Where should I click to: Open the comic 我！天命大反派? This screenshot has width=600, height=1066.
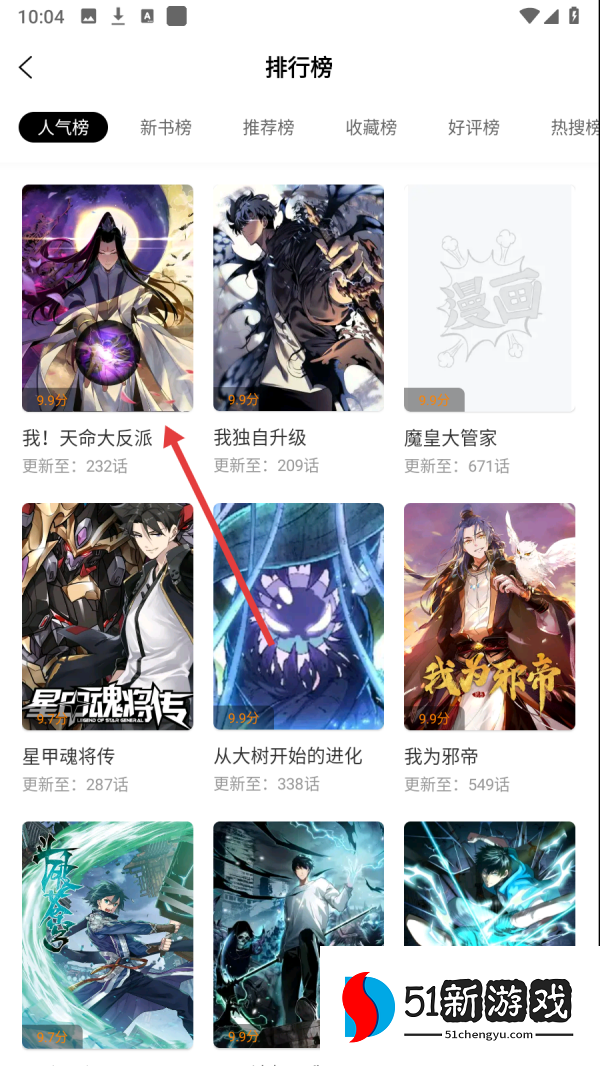108,298
